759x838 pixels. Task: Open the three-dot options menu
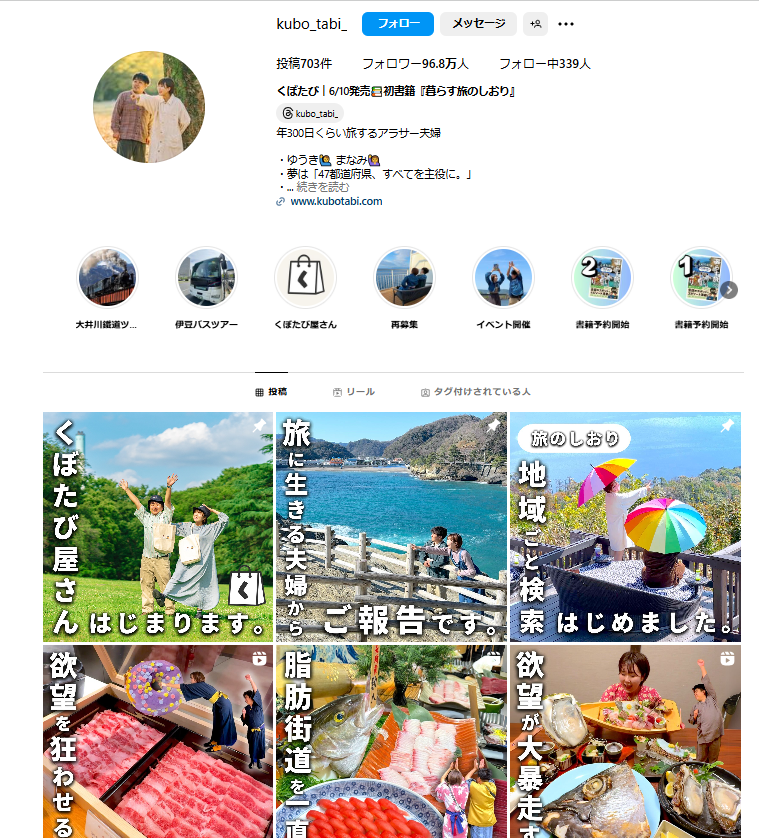[x=566, y=24]
